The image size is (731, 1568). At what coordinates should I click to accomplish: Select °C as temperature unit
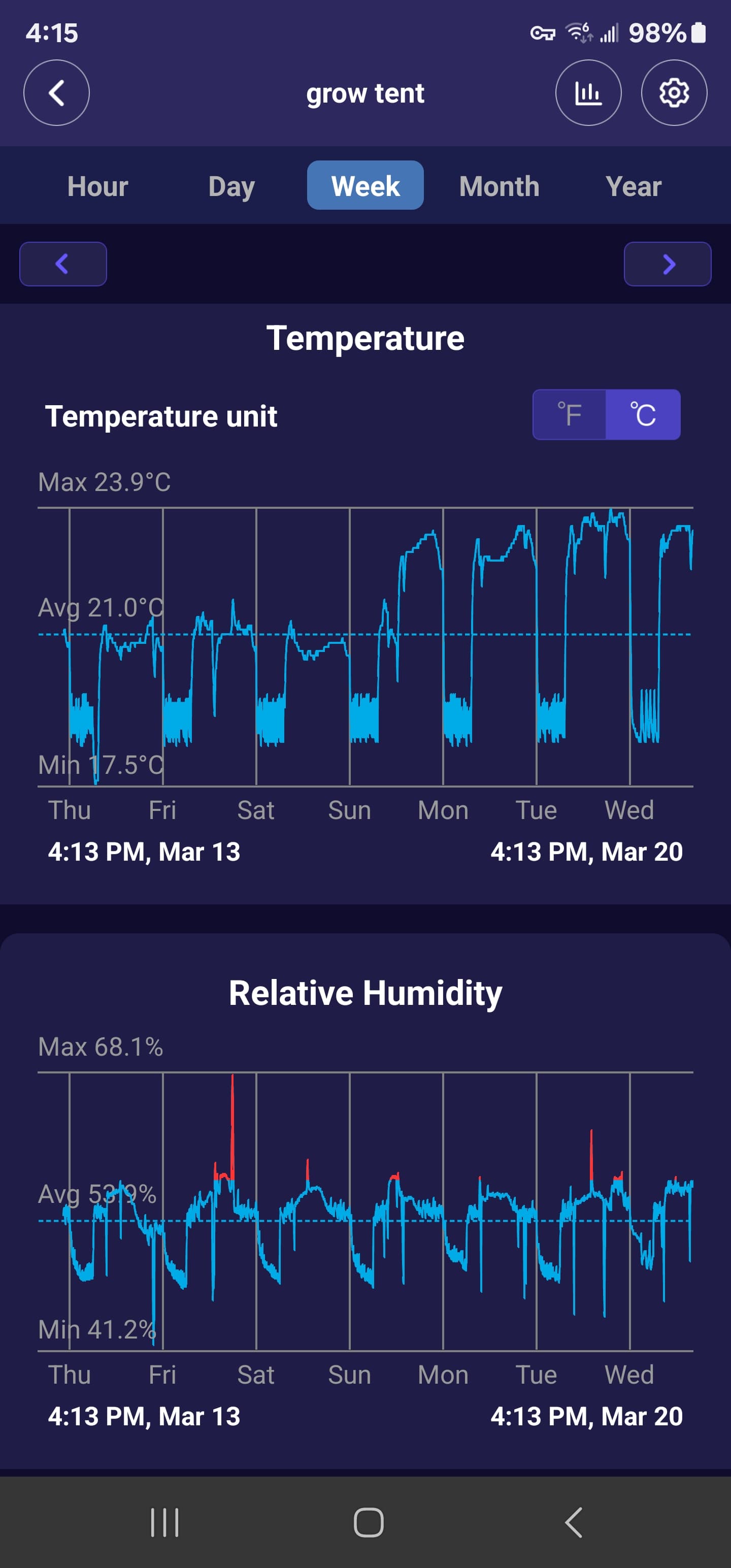pyautogui.click(x=643, y=415)
